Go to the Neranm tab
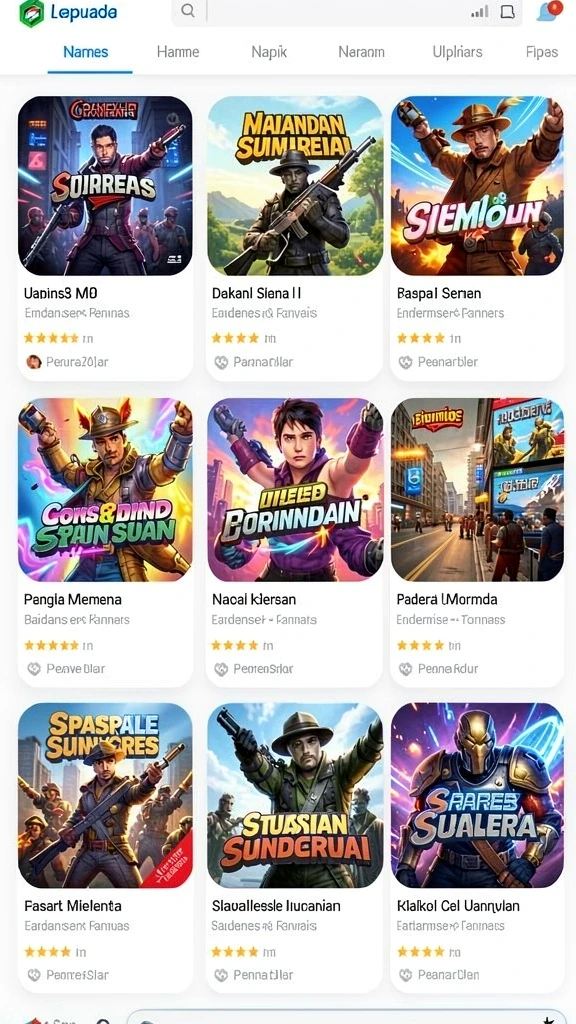Image resolution: width=576 pixels, height=1024 pixels. click(361, 52)
